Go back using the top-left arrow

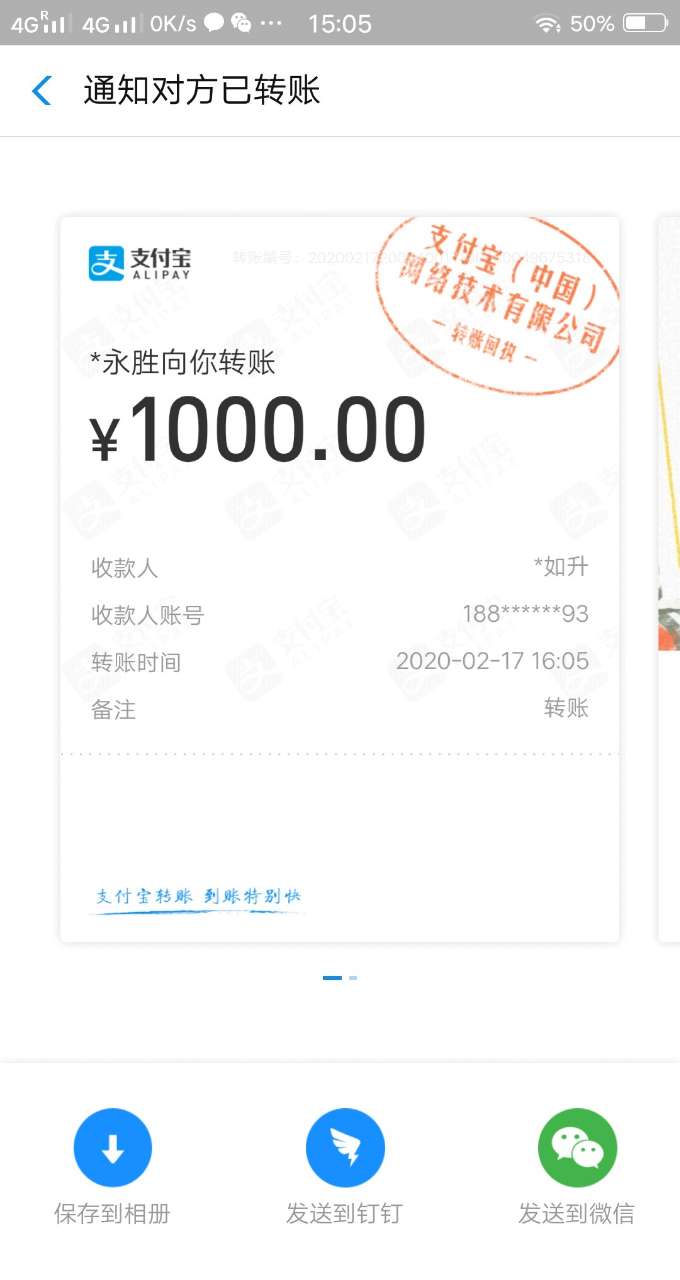pyautogui.click(x=41, y=91)
